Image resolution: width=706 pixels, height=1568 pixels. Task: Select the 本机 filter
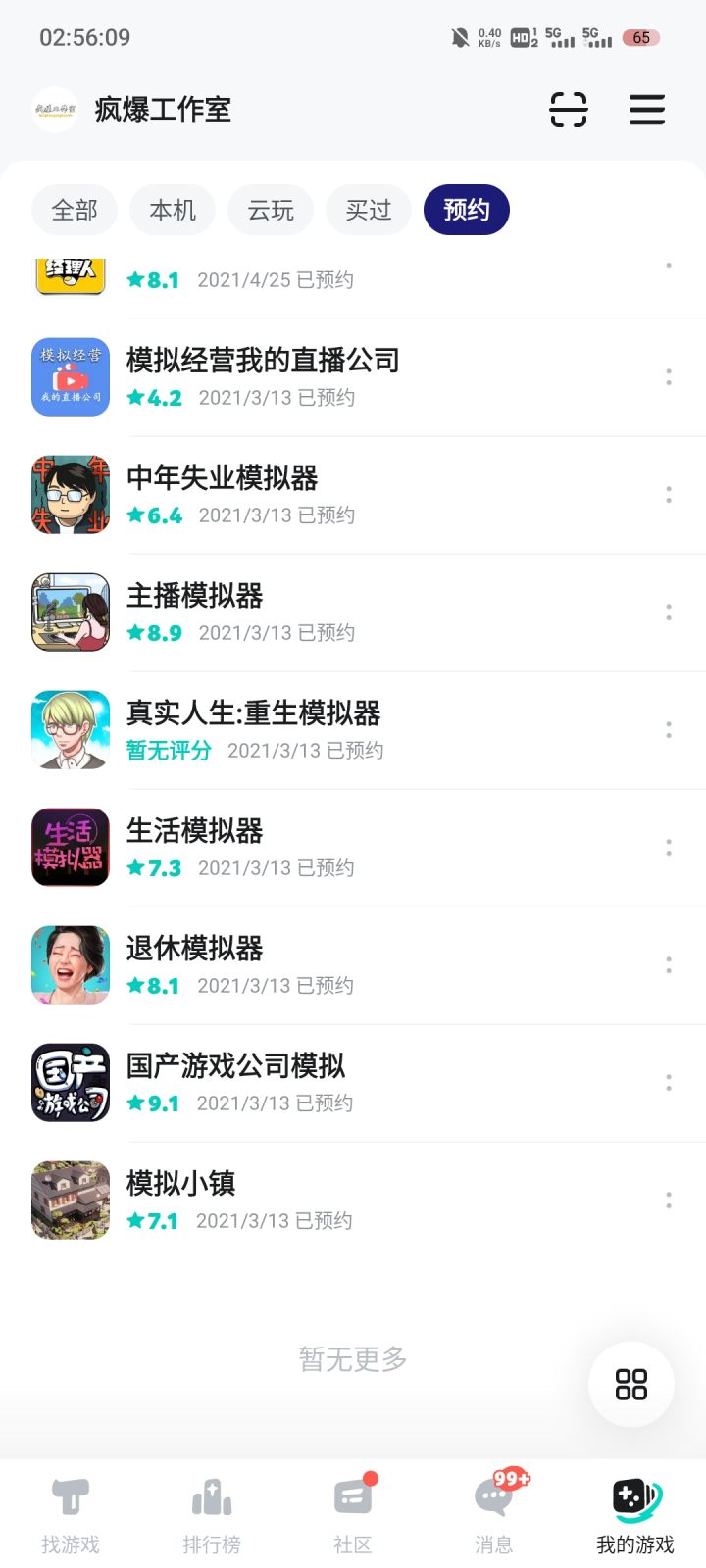[x=173, y=210]
